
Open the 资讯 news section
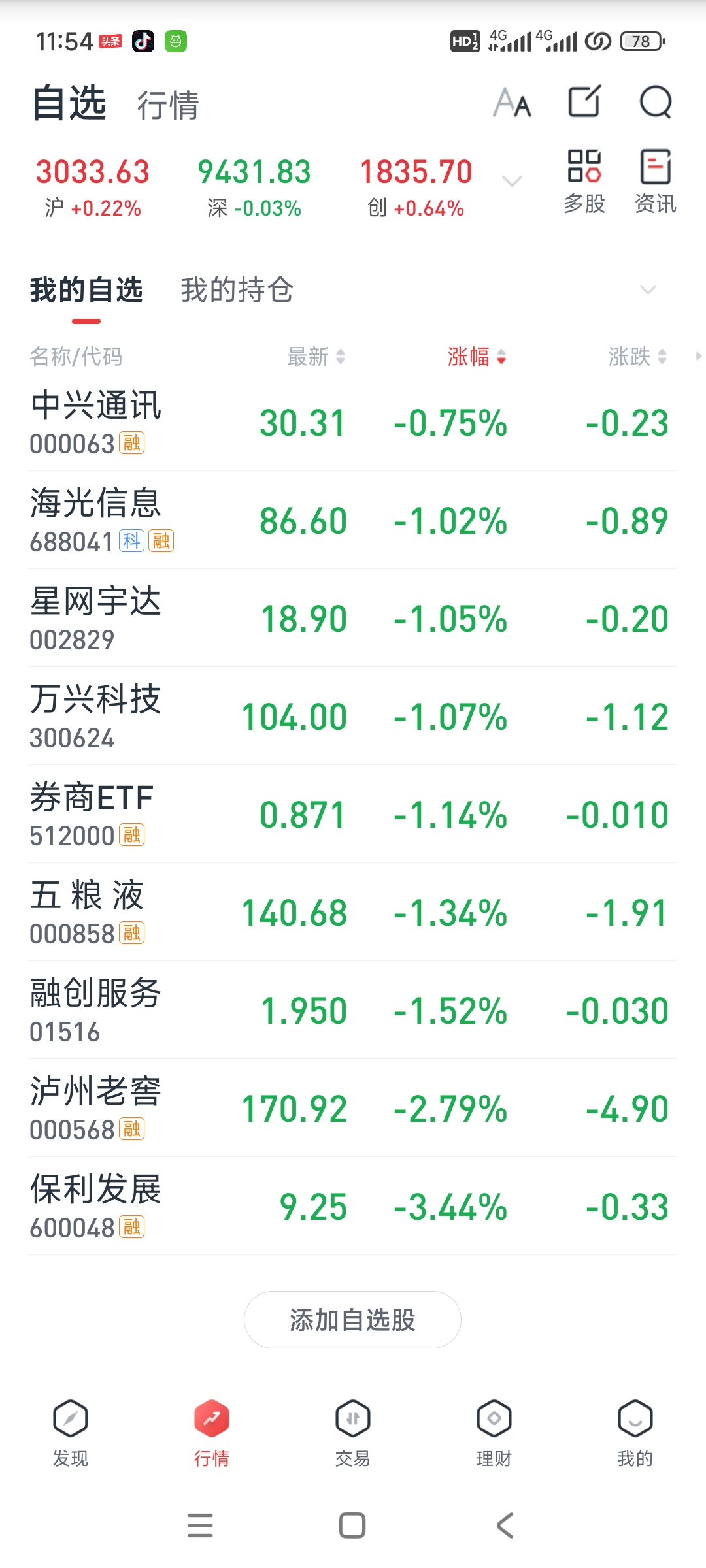(x=655, y=181)
